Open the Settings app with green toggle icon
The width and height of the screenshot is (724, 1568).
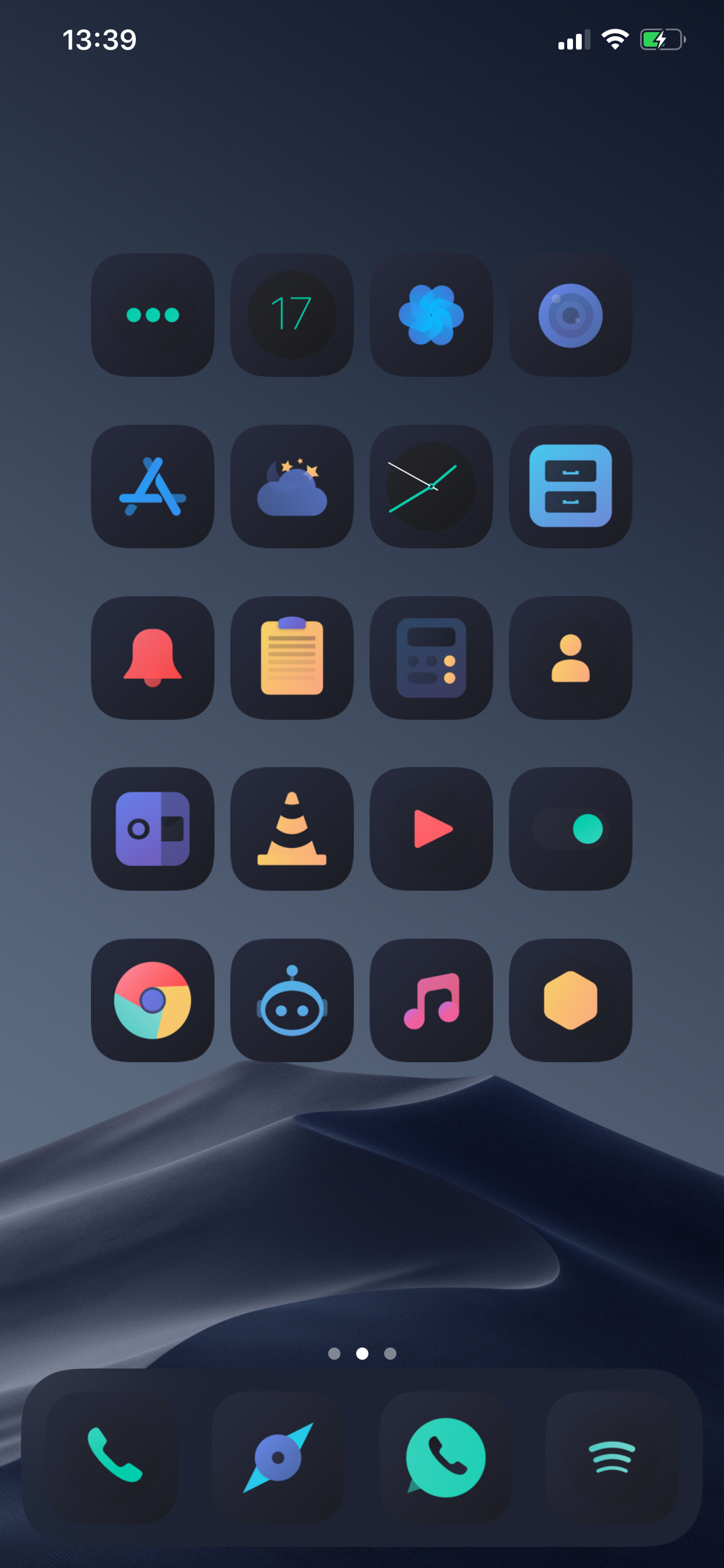570,828
